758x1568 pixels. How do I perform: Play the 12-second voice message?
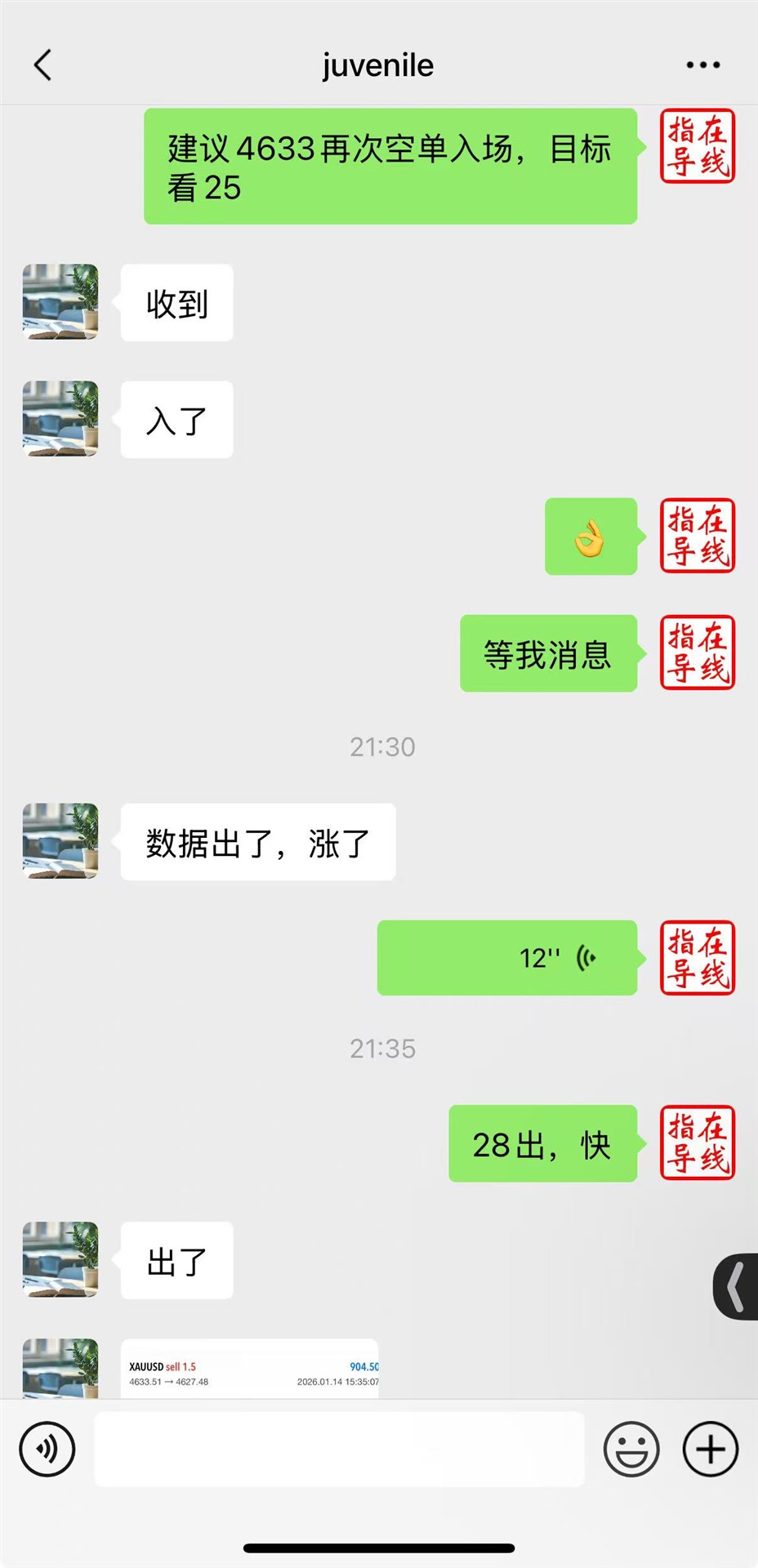[x=506, y=957]
